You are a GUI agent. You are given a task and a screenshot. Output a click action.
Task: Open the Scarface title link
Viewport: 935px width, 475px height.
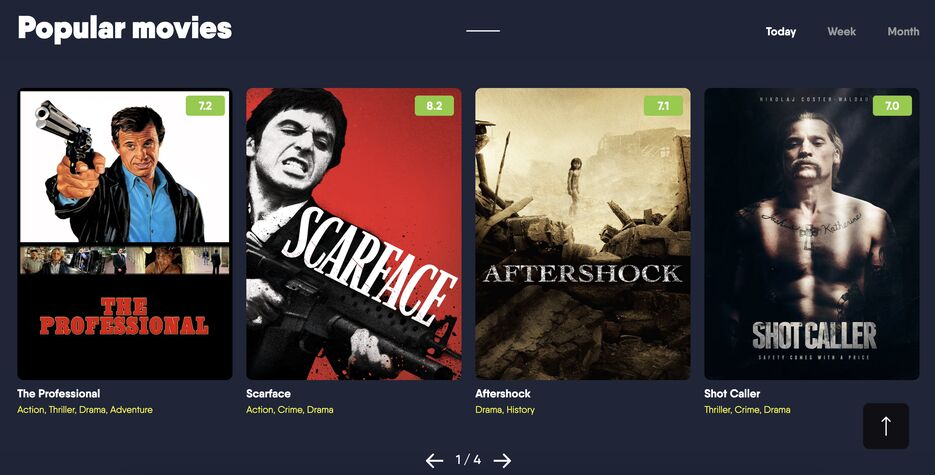click(268, 393)
